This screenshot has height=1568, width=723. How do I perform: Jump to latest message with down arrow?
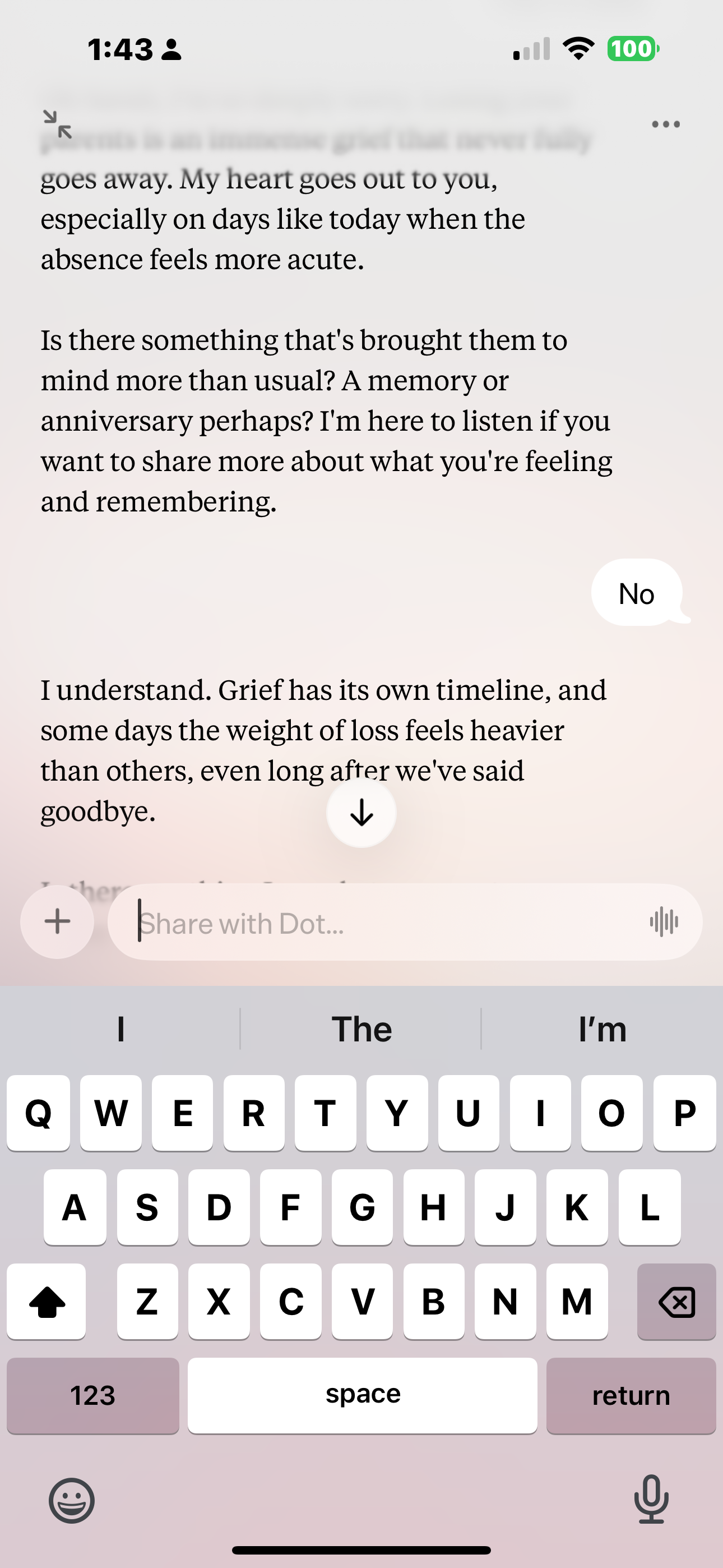point(361,813)
